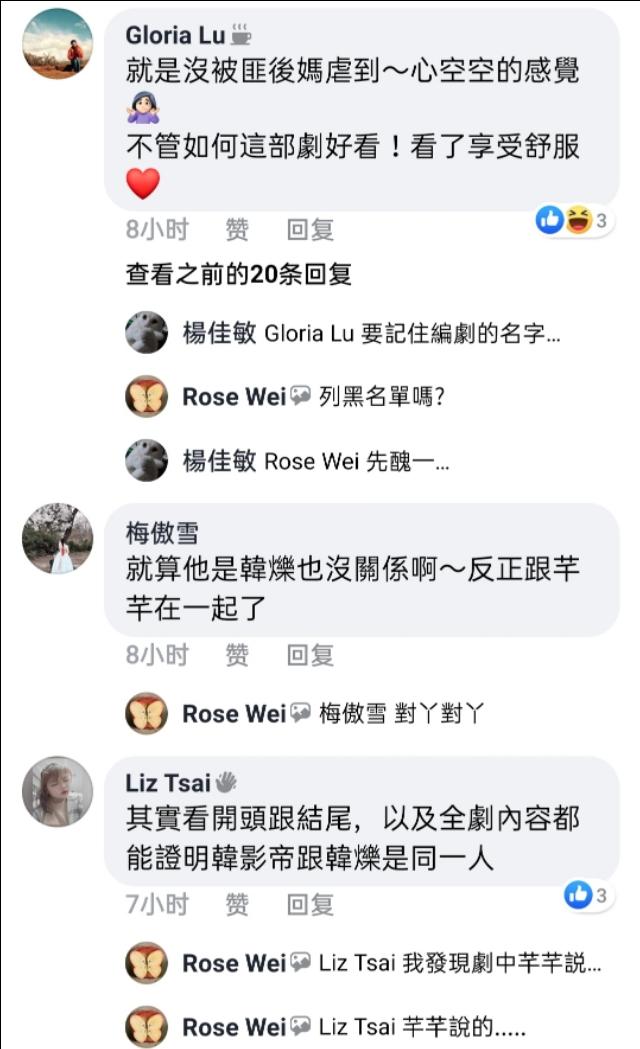Reply to Gloria Lu's comment
Image resolution: width=640 pixels, height=1049 pixels.
(310, 230)
